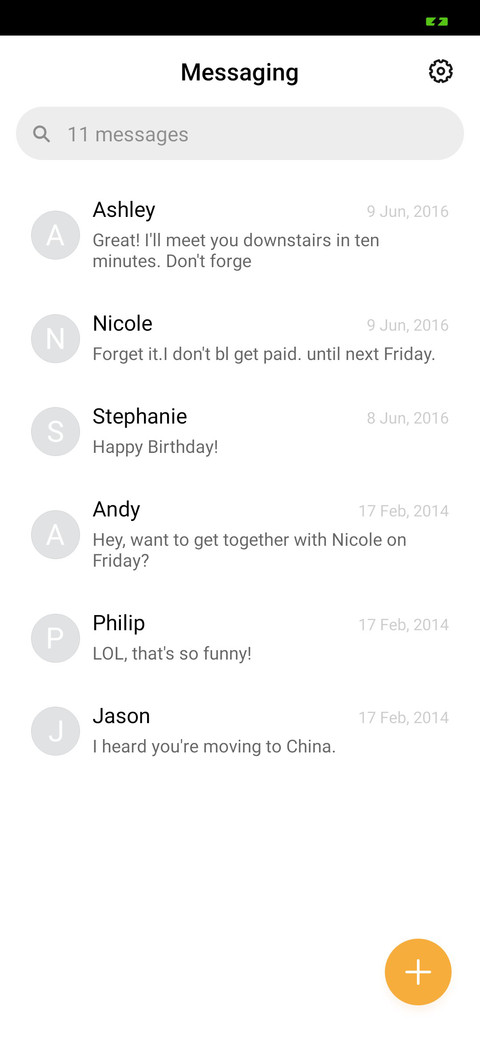Compose a new message with plus button
The image size is (480, 1040).
tap(418, 972)
